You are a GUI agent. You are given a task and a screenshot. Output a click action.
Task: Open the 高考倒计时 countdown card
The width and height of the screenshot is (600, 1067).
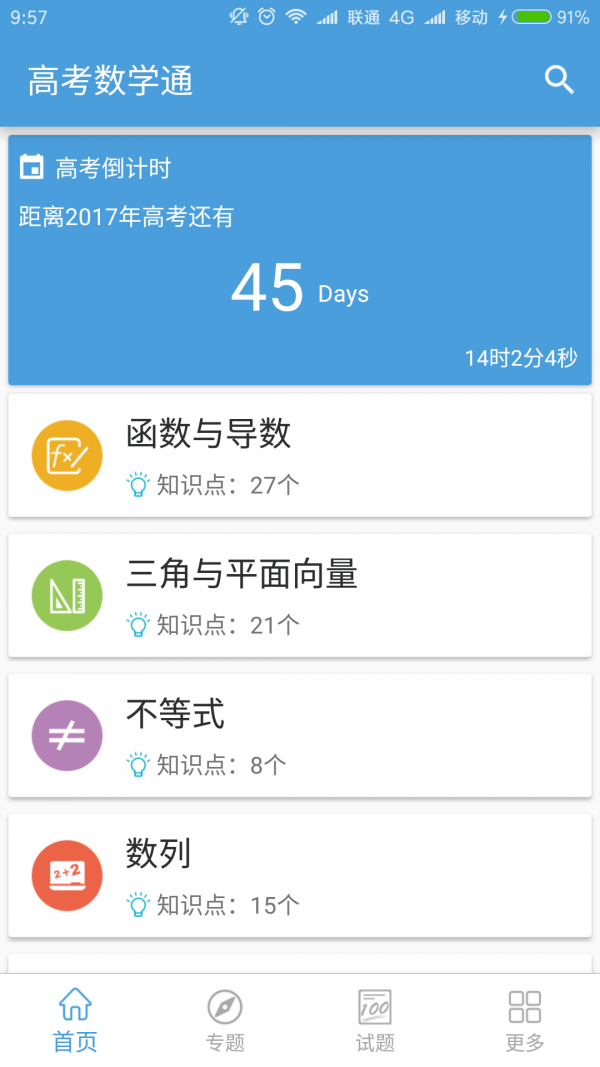click(x=300, y=260)
